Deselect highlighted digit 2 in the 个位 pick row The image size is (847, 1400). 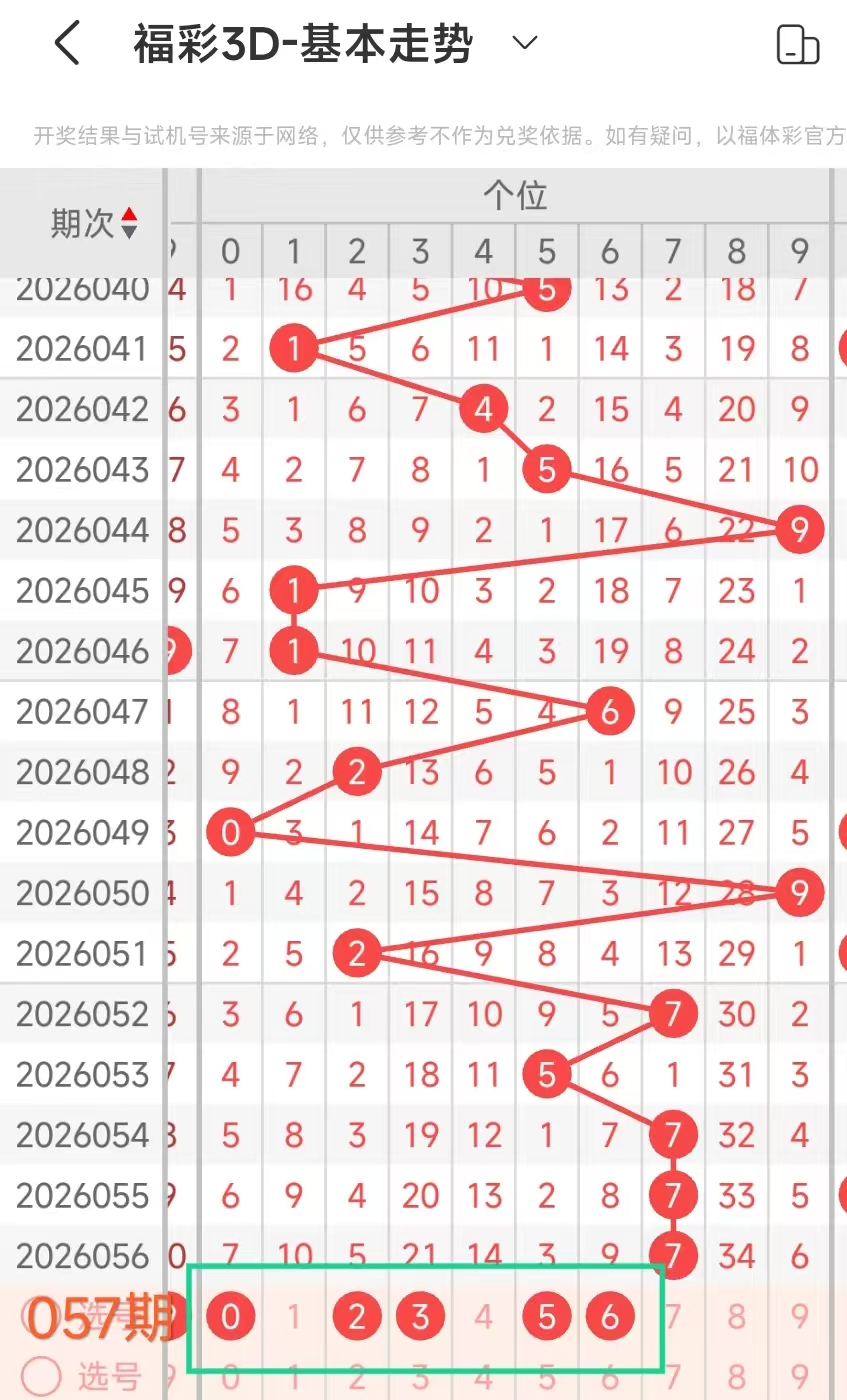point(357,1317)
